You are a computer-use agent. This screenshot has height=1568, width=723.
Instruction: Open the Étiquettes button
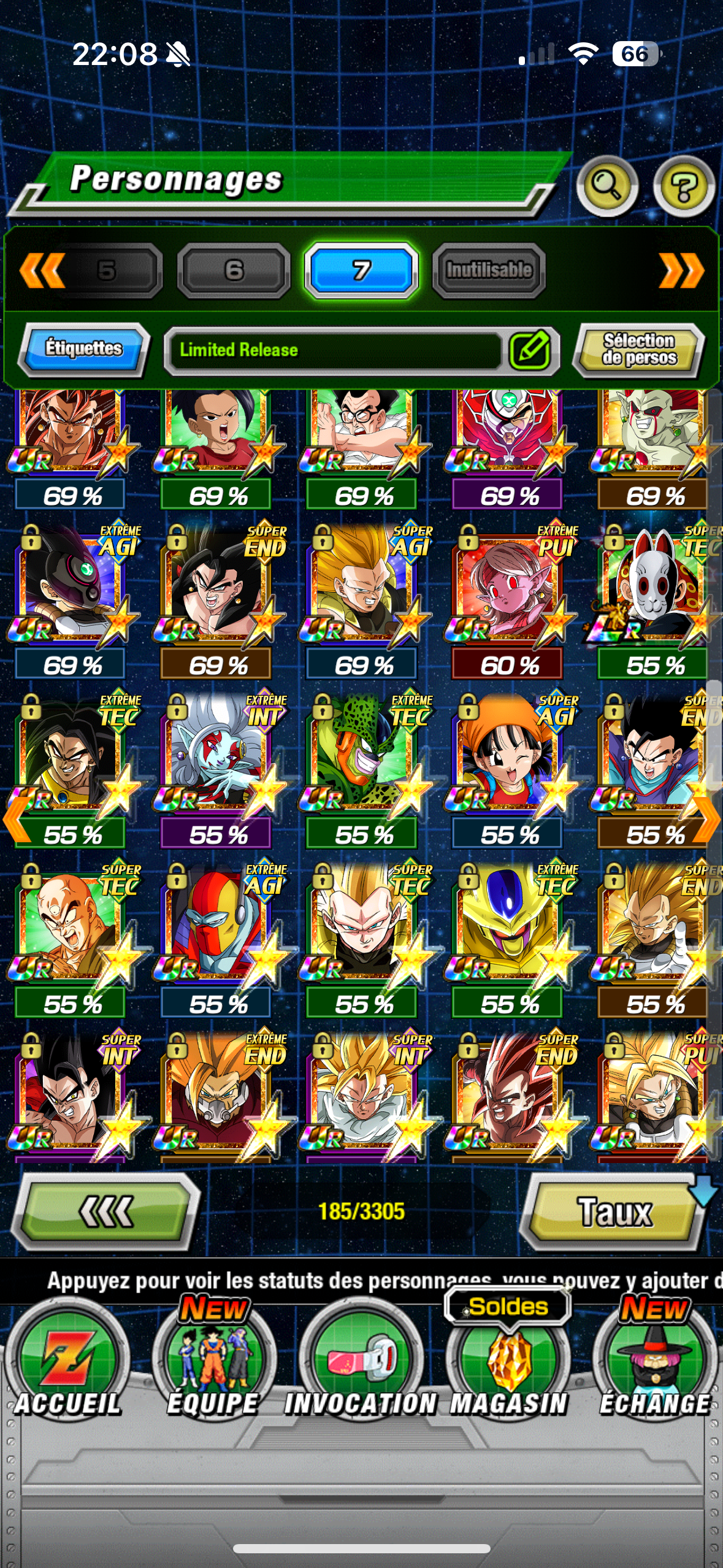pos(84,348)
